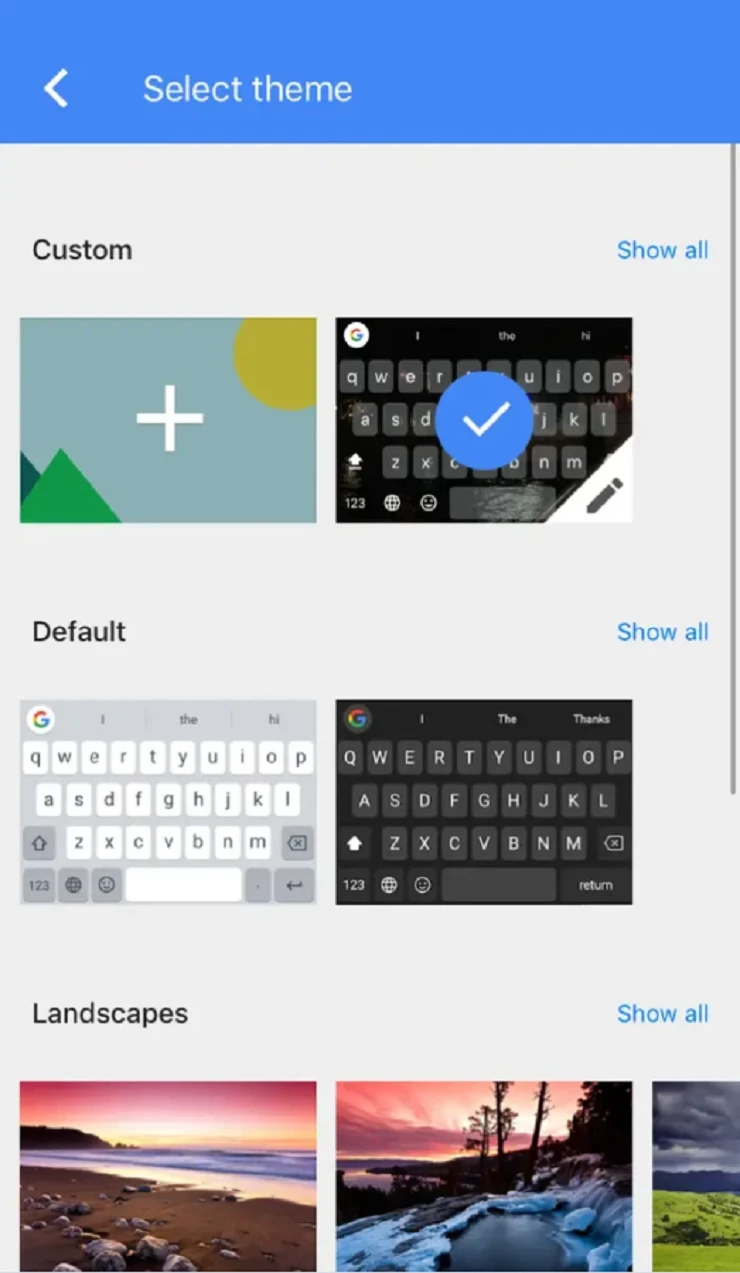Screen dimensions: 740x1273
Task: Show all Custom themes
Action: pyautogui.click(x=662, y=250)
